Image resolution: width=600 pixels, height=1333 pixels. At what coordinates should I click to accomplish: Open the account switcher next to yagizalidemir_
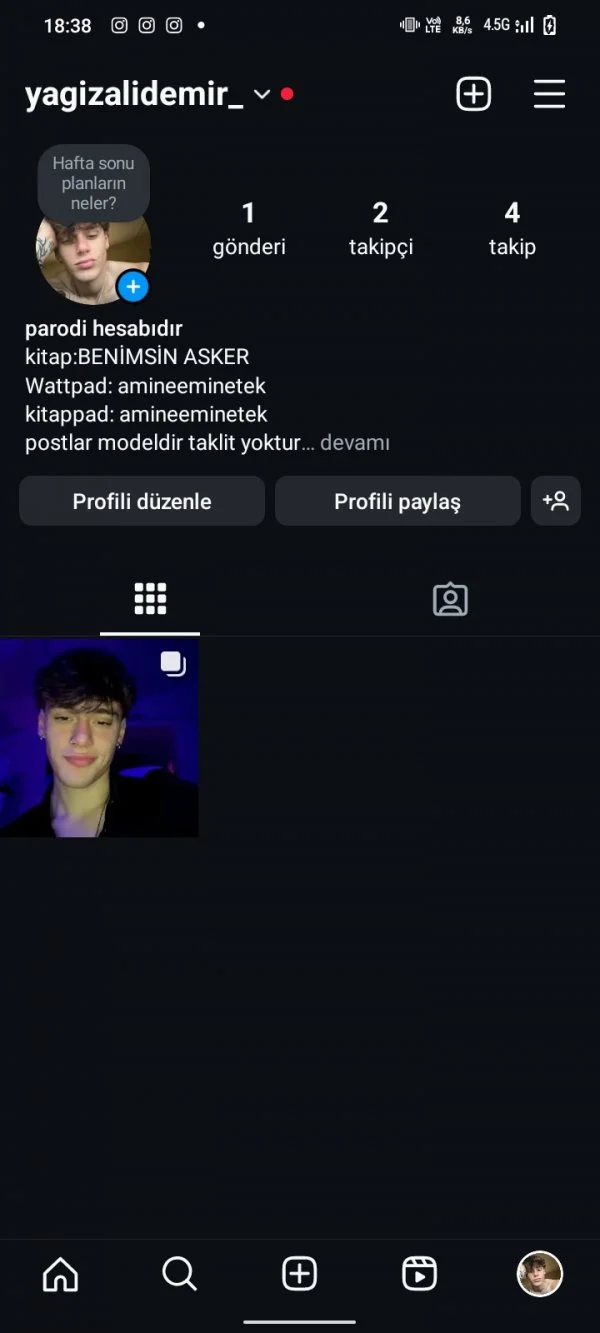click(x=262, y=94)
